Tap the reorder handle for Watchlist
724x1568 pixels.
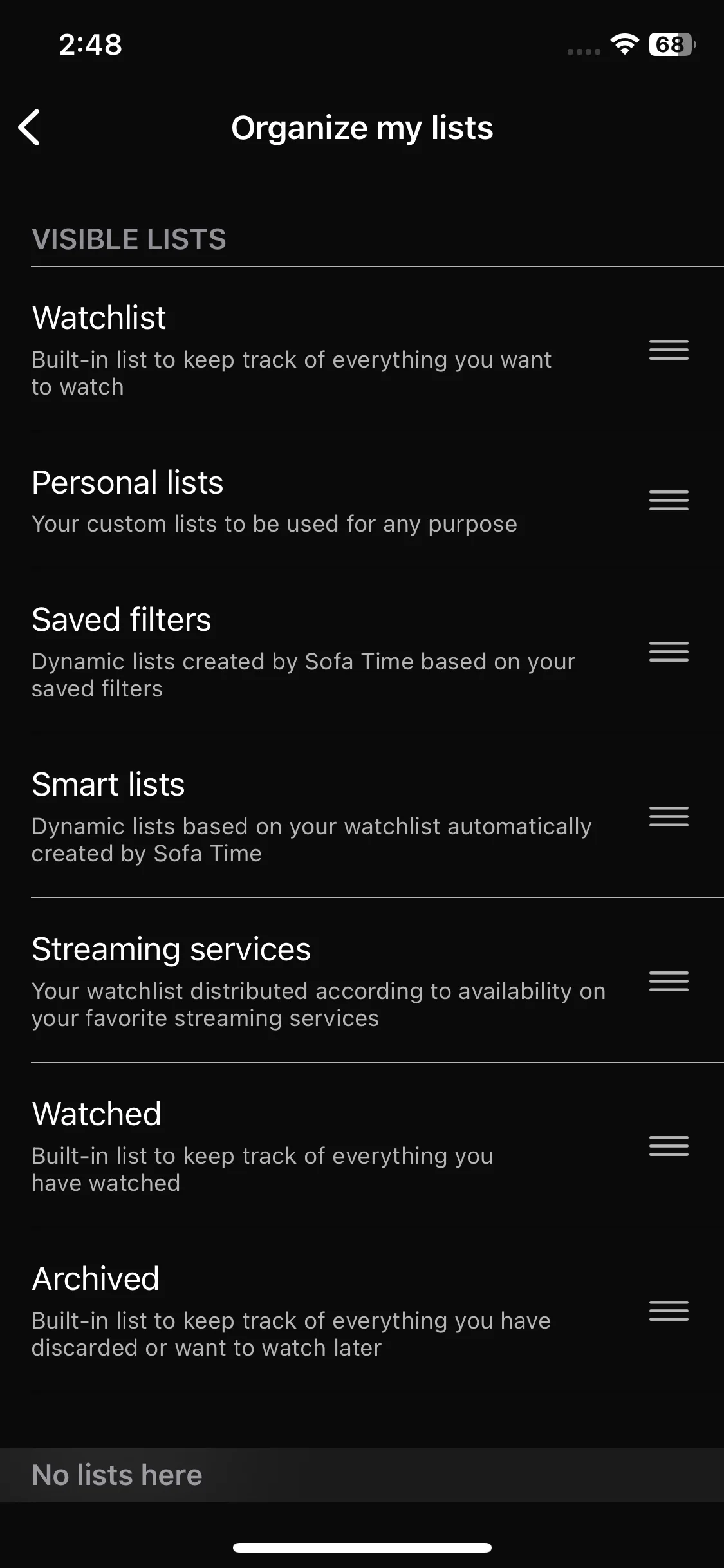click(669, 350)
